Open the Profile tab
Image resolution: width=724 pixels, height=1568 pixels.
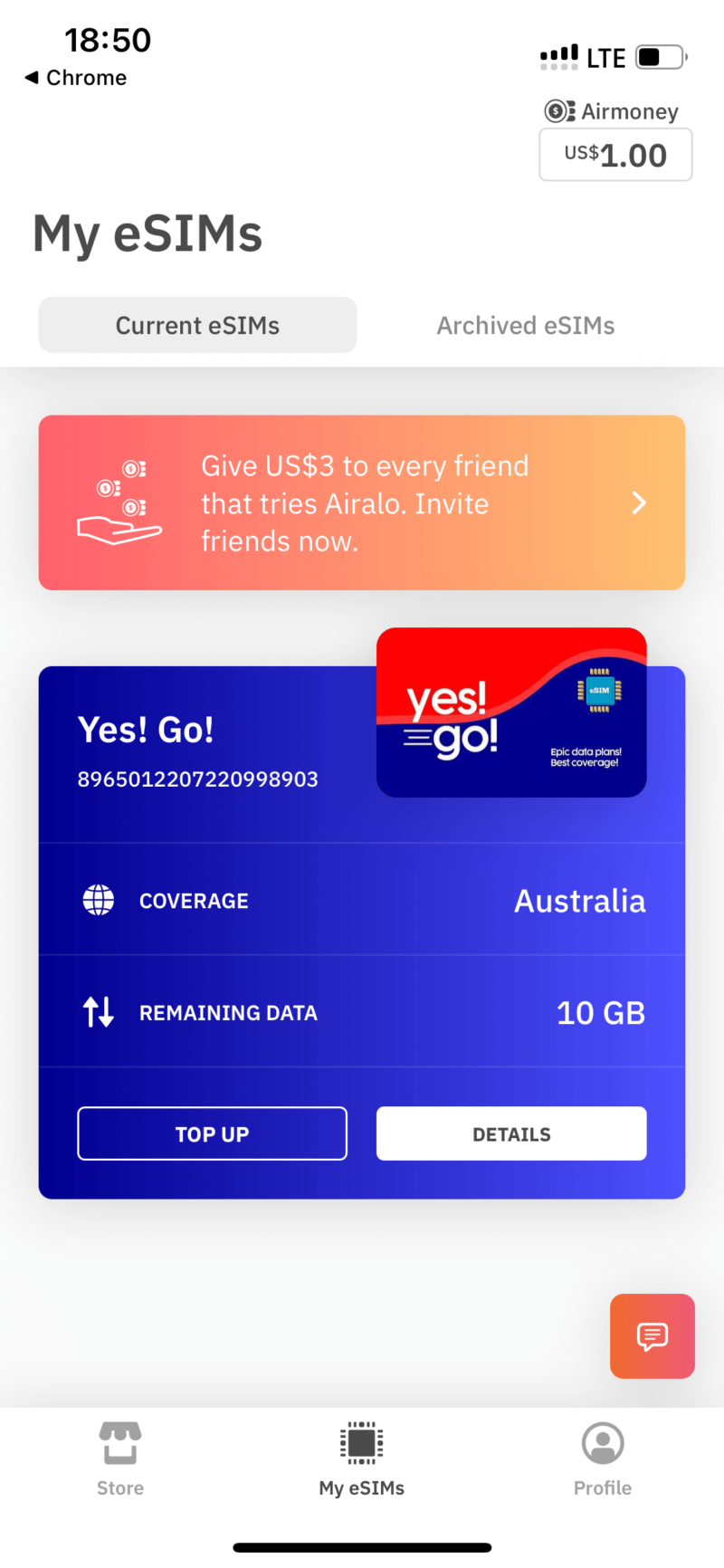[x=603, y=1458]
